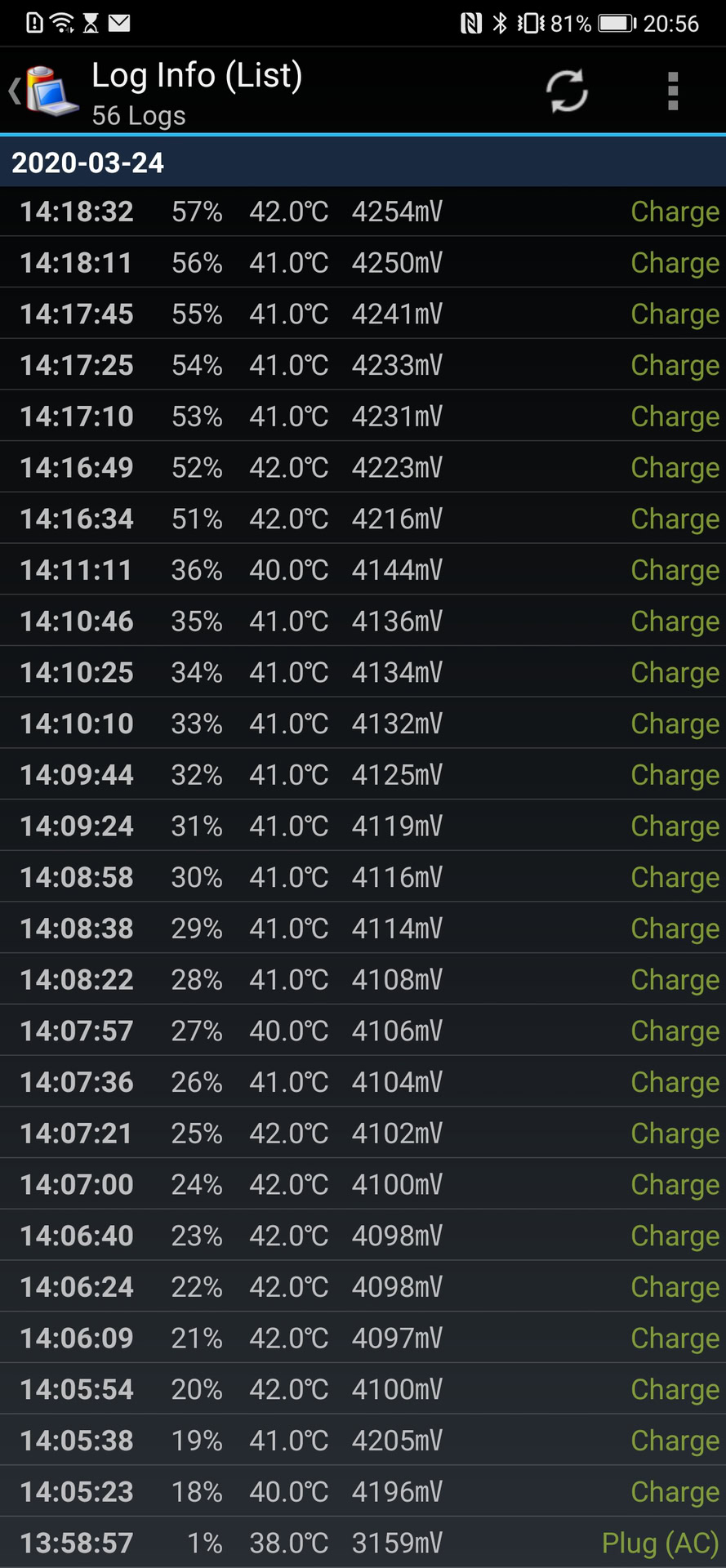View the 14:08:58 log at 30%
The height and width of the screenshot is (1568, 726).
pyautogui.click(x=363, y=878)
